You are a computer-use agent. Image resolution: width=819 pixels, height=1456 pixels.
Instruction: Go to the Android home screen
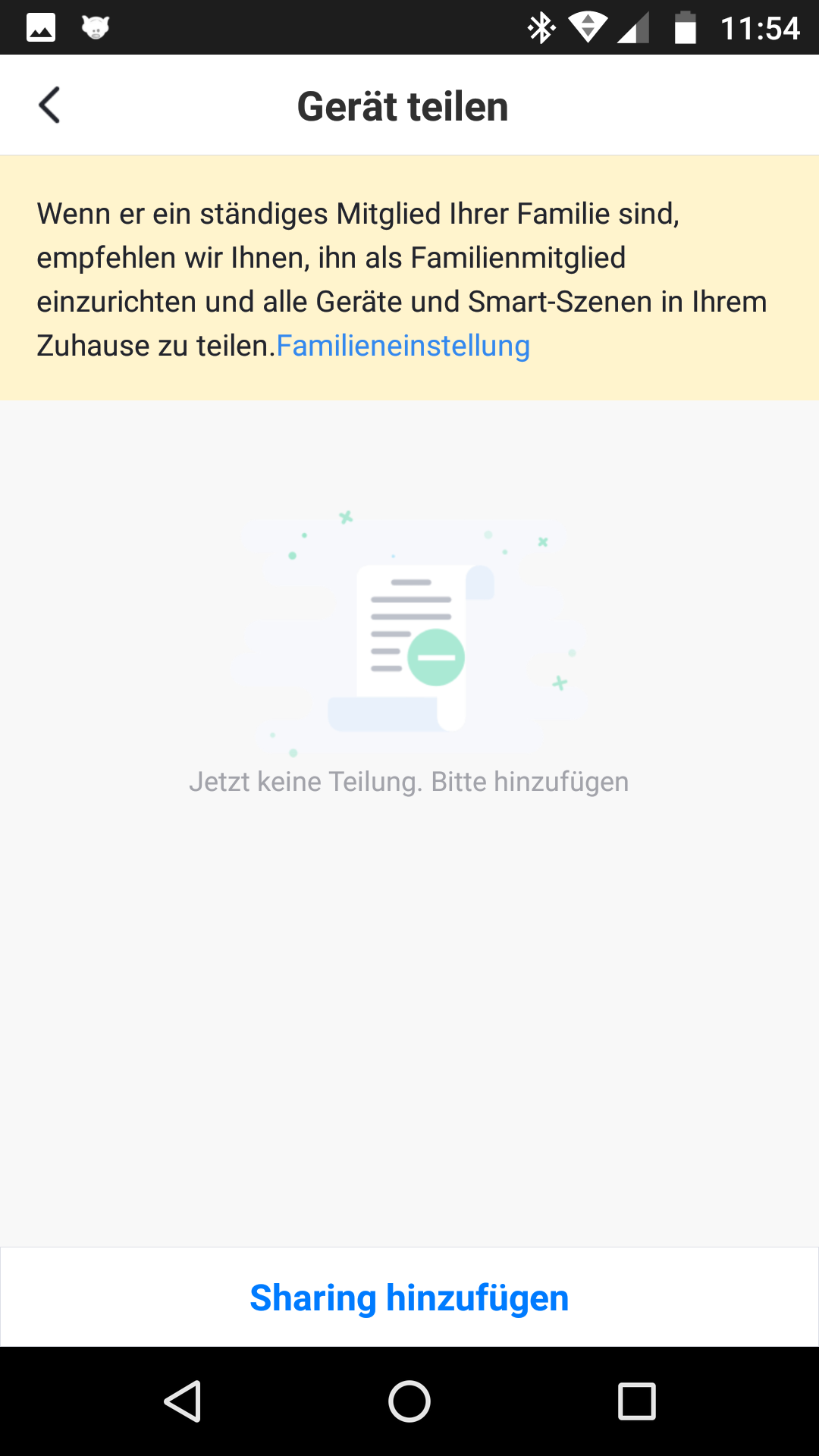(x=409, y=1401)
